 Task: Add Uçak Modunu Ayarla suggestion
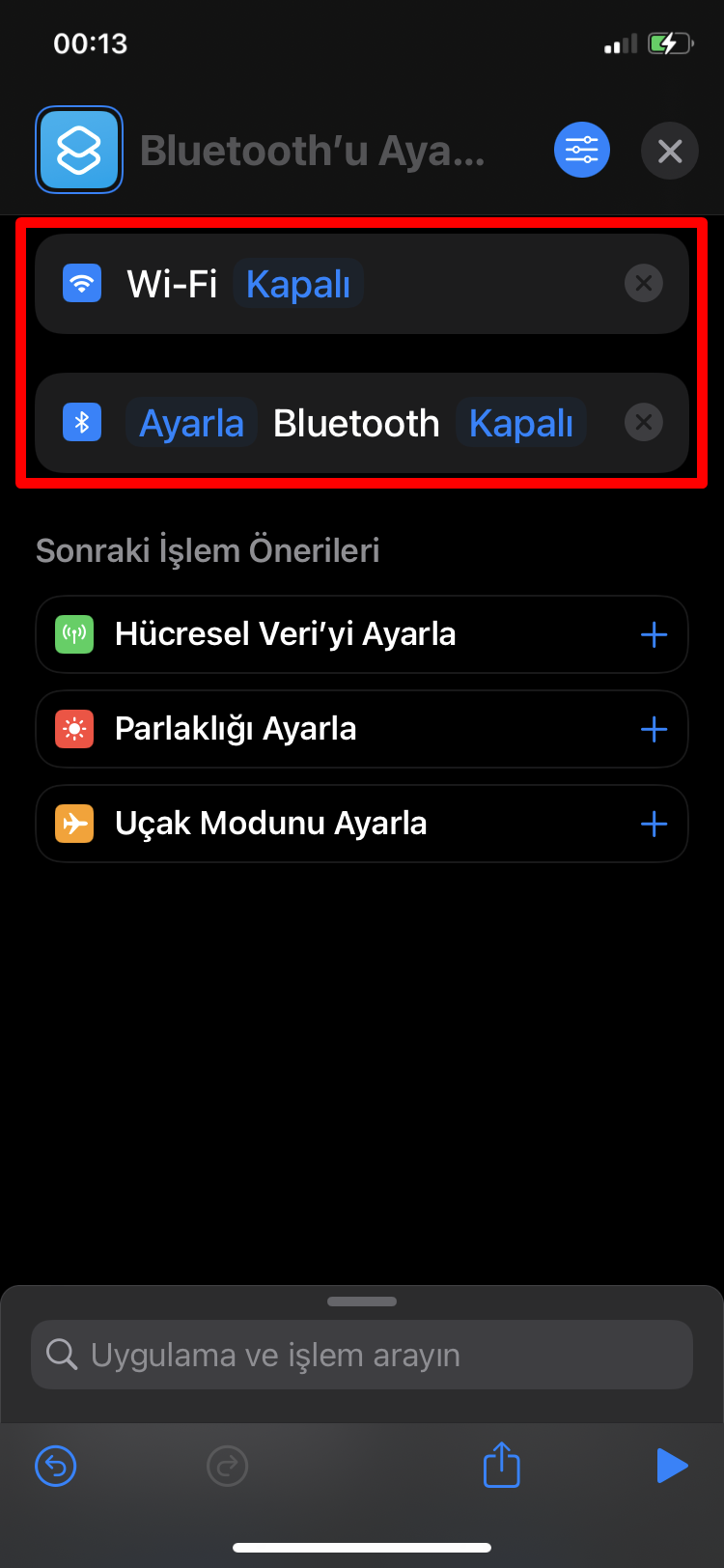pyautogui.click(x=654, y=824)
